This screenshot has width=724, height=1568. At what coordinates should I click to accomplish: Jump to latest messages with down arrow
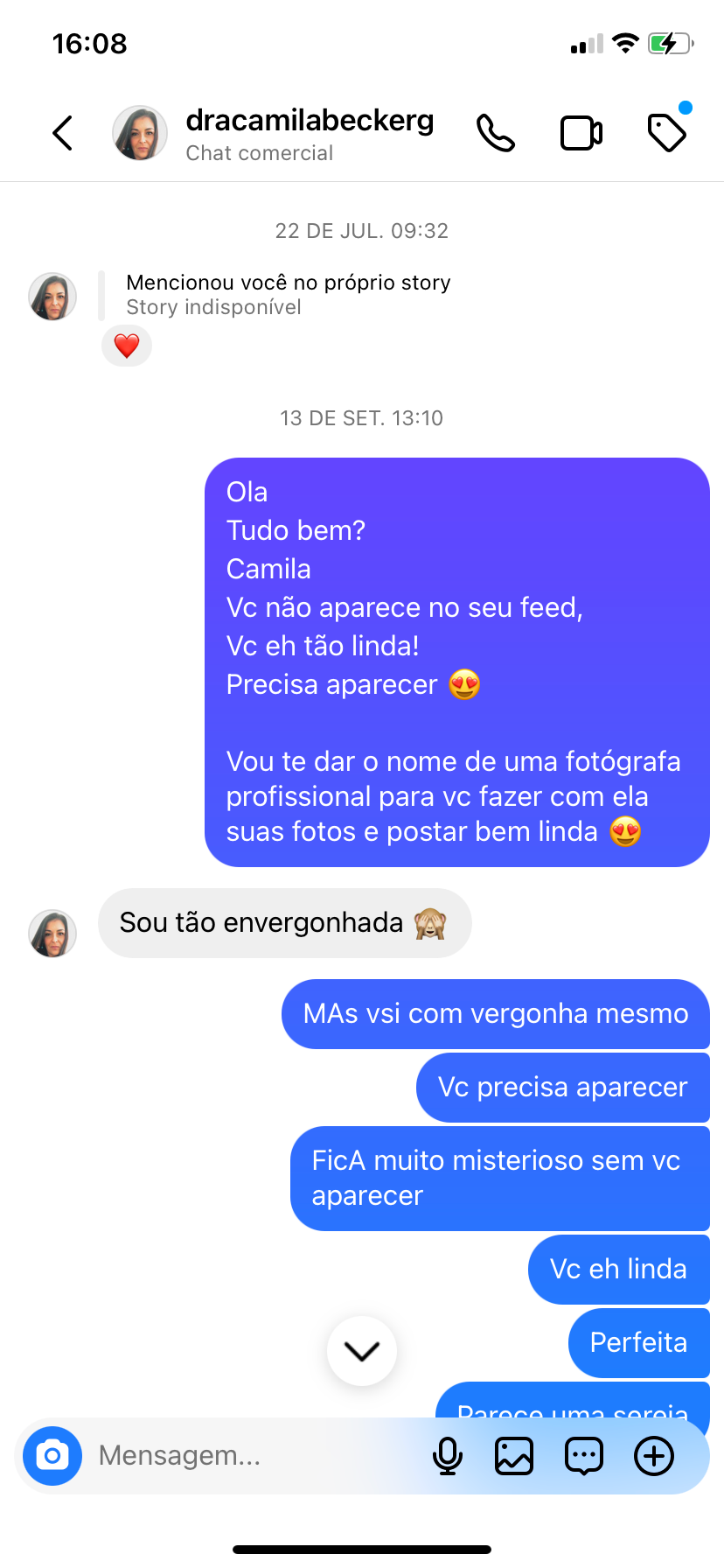361,1351
